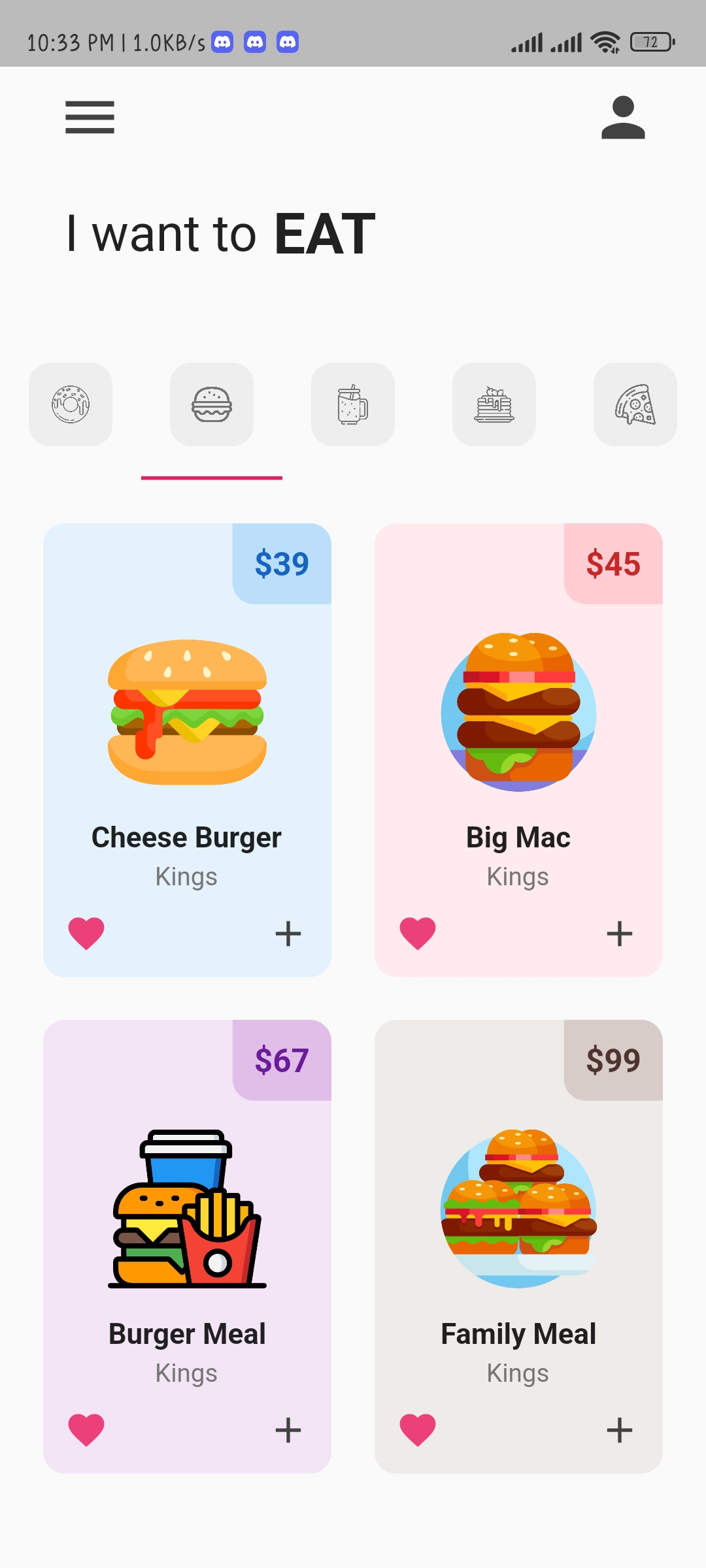Tap the Burger Meal image
This screenshot has width=706, height=1568.
(x=187, y=1209)
